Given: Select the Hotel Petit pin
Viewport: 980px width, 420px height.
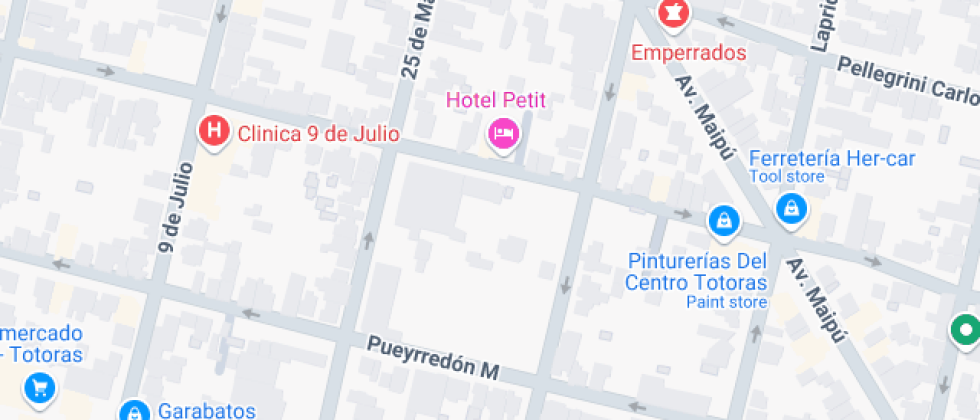Looking at the screenshot, I should pyautogui.click(x=503, y=132).
